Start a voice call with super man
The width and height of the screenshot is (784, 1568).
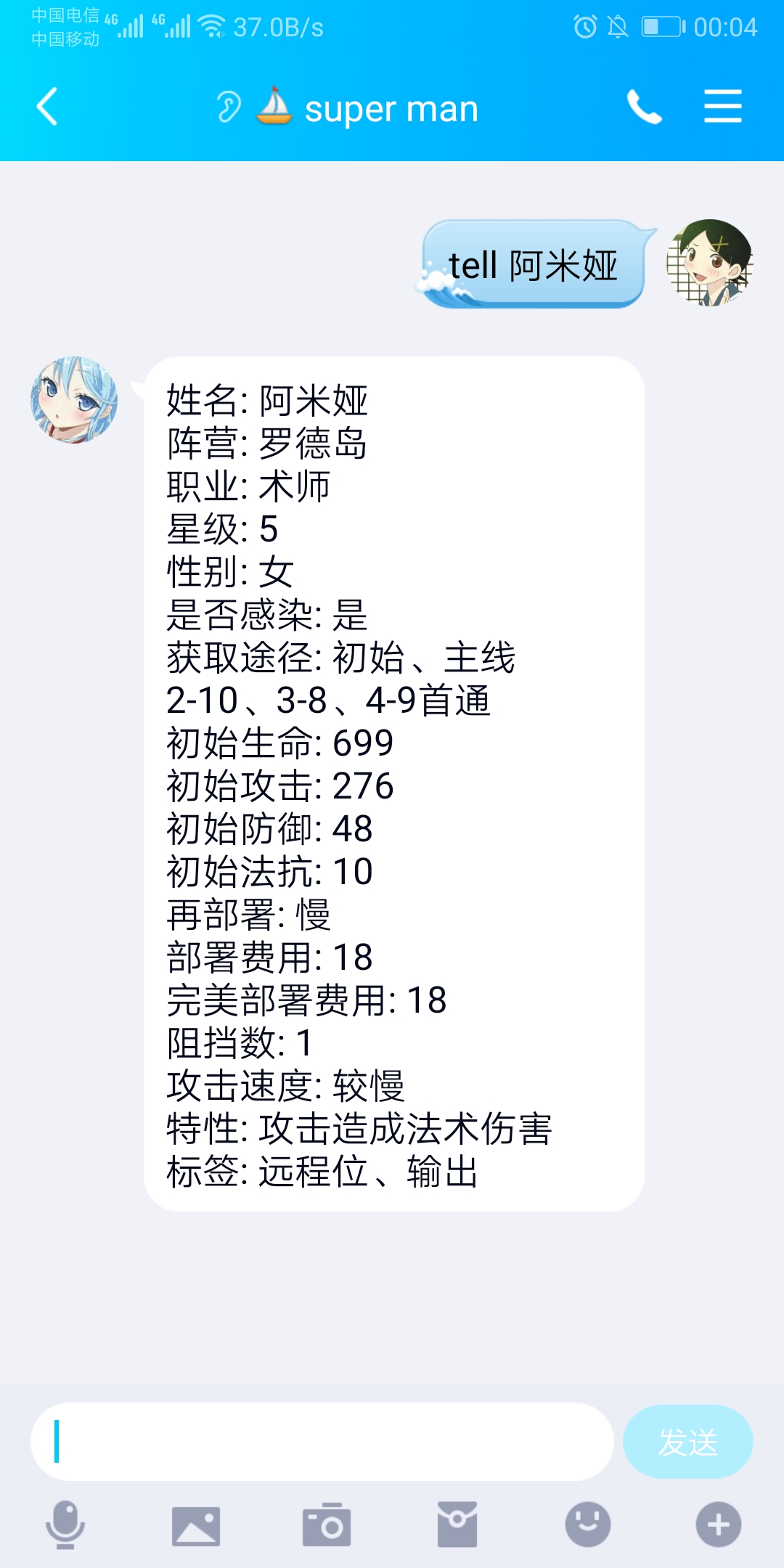point(645,107)
